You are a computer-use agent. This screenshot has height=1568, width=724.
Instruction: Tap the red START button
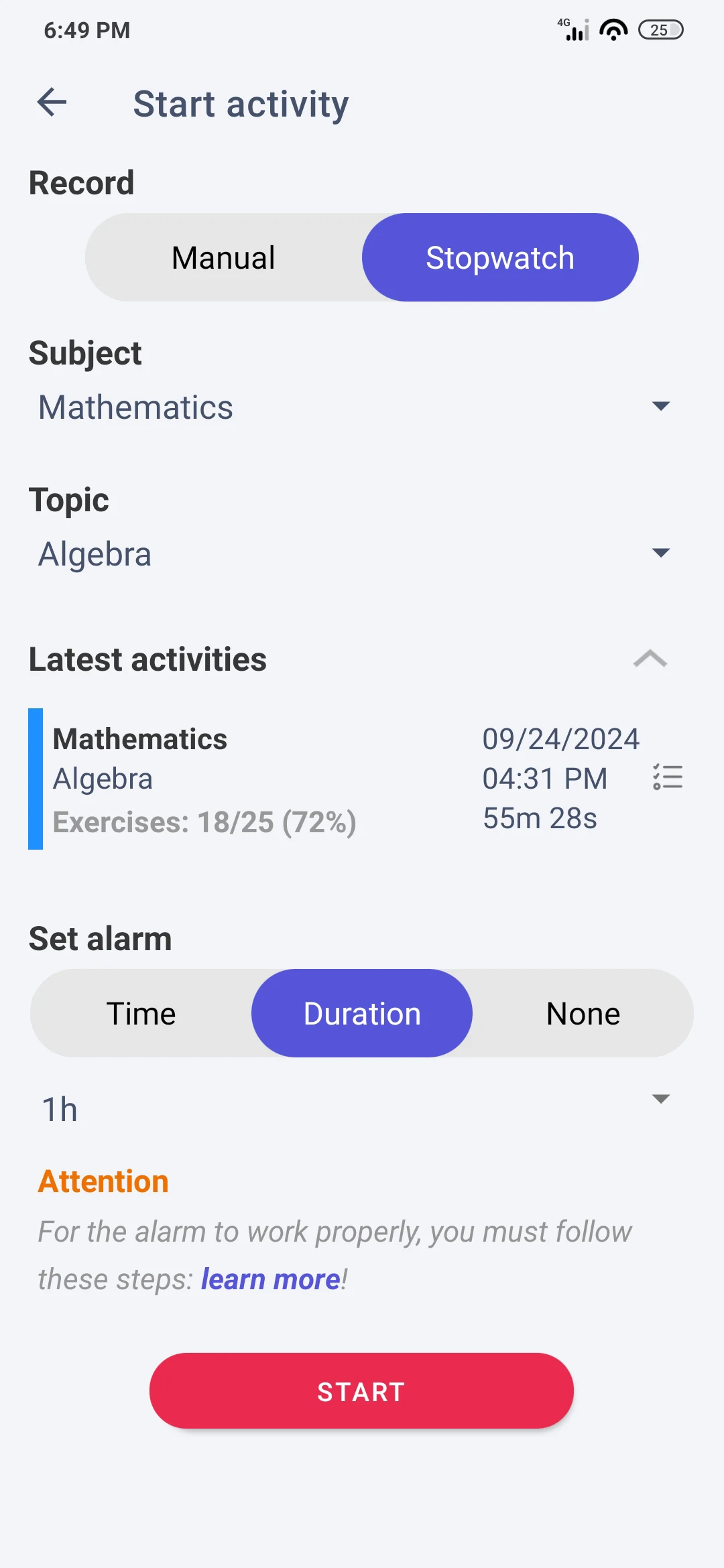[x=361, y=1391]
